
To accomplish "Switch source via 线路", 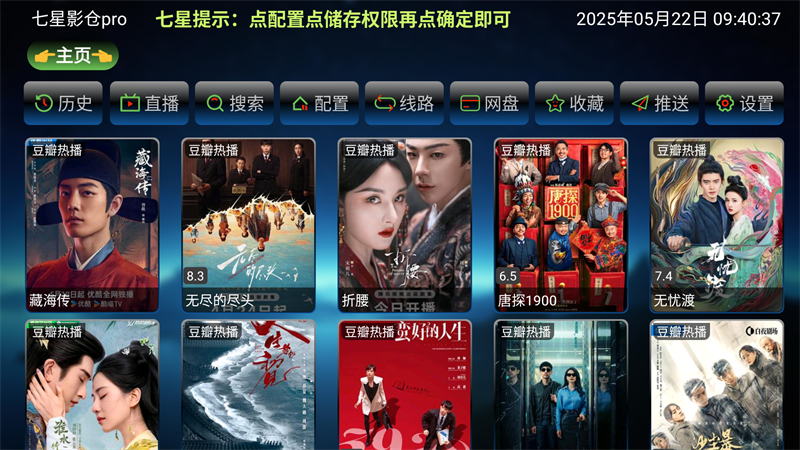I will coord(404,103).
